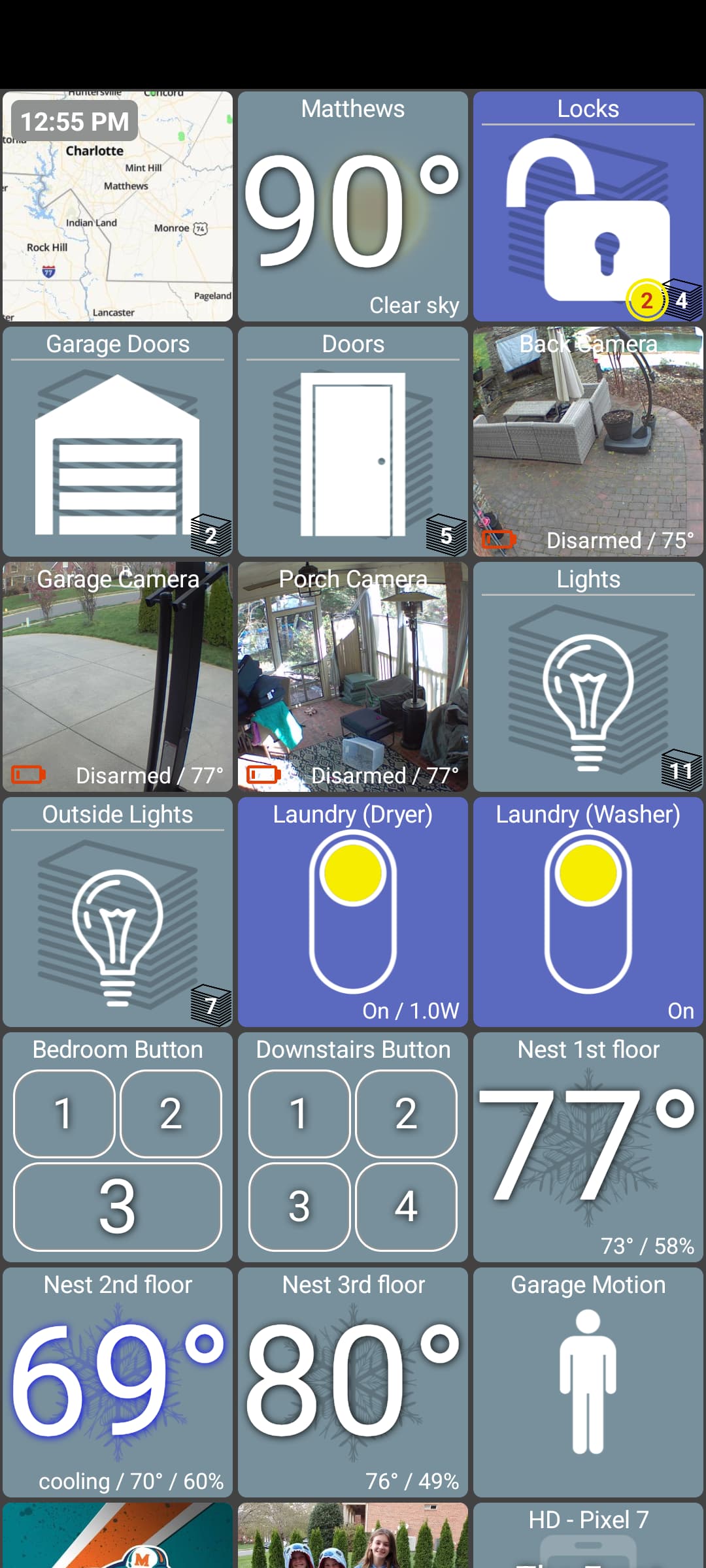Viewport: 706px width, 1568px height.
Task: Open the Nest 1st floor thermostat
Action: (588, 1147)
